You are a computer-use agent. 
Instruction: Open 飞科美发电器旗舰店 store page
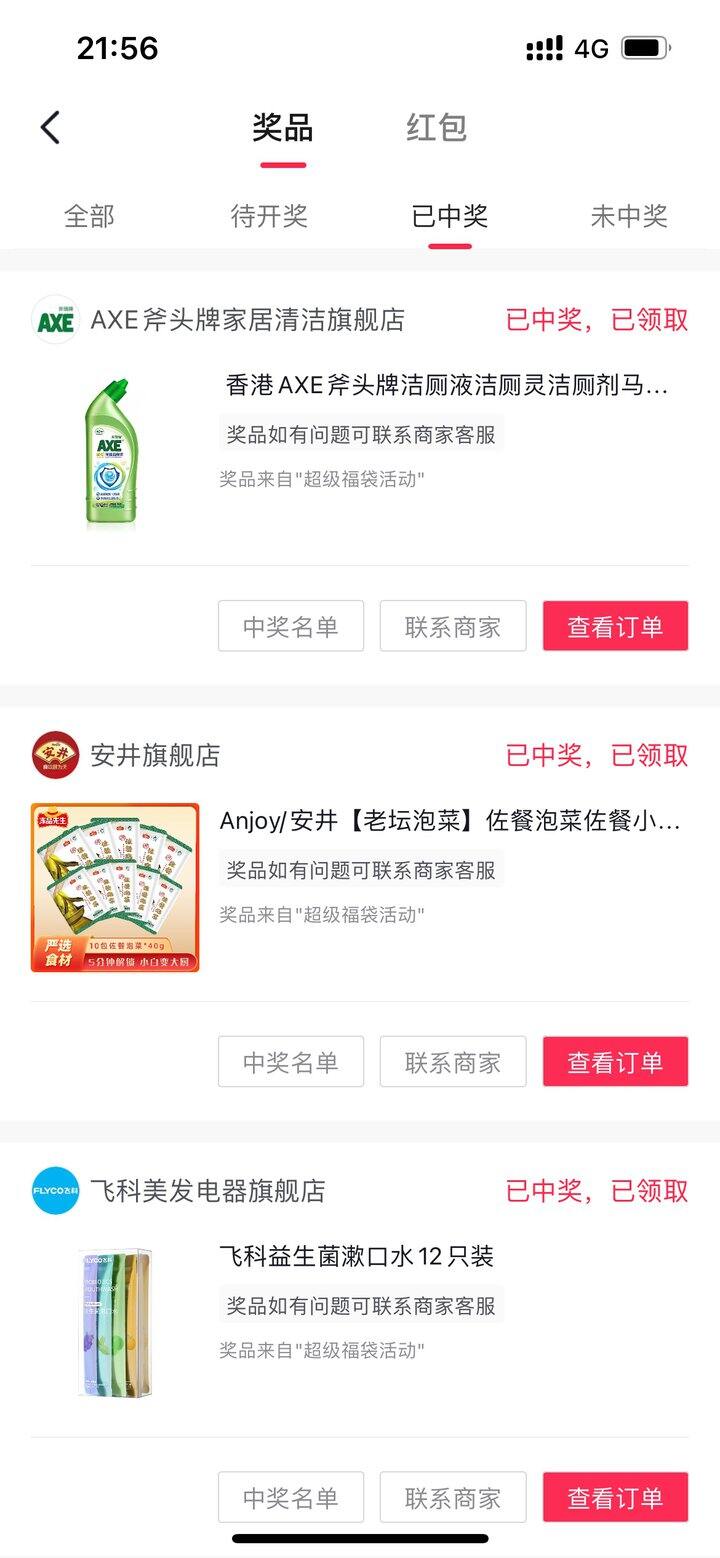click(x=208, y=1191)
